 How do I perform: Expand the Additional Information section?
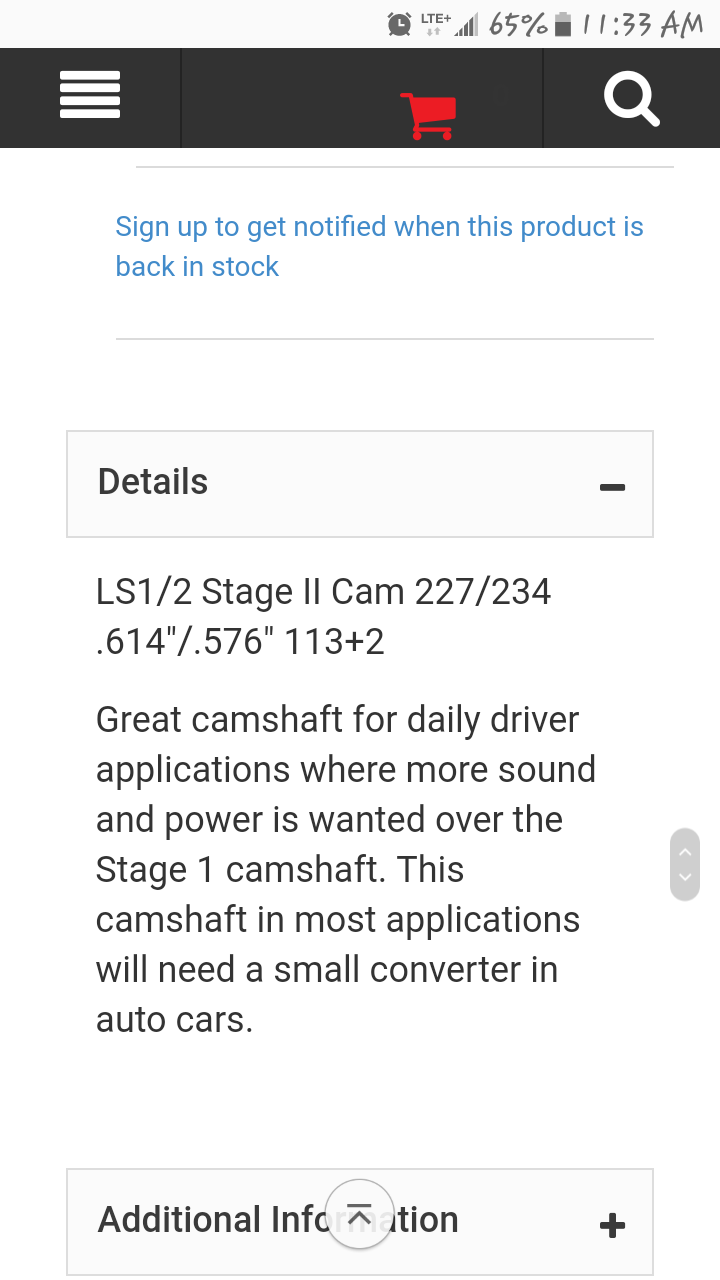(612, 1225)
